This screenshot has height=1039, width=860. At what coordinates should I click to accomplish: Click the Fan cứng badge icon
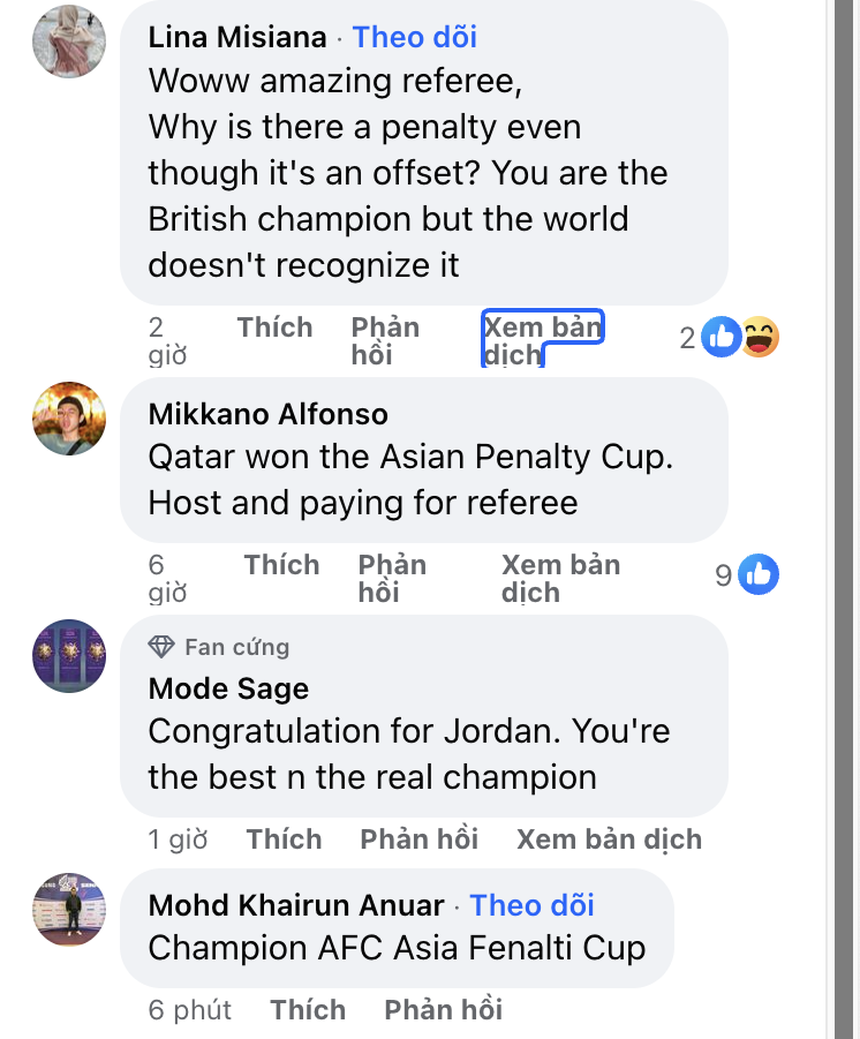coord(163,647)
